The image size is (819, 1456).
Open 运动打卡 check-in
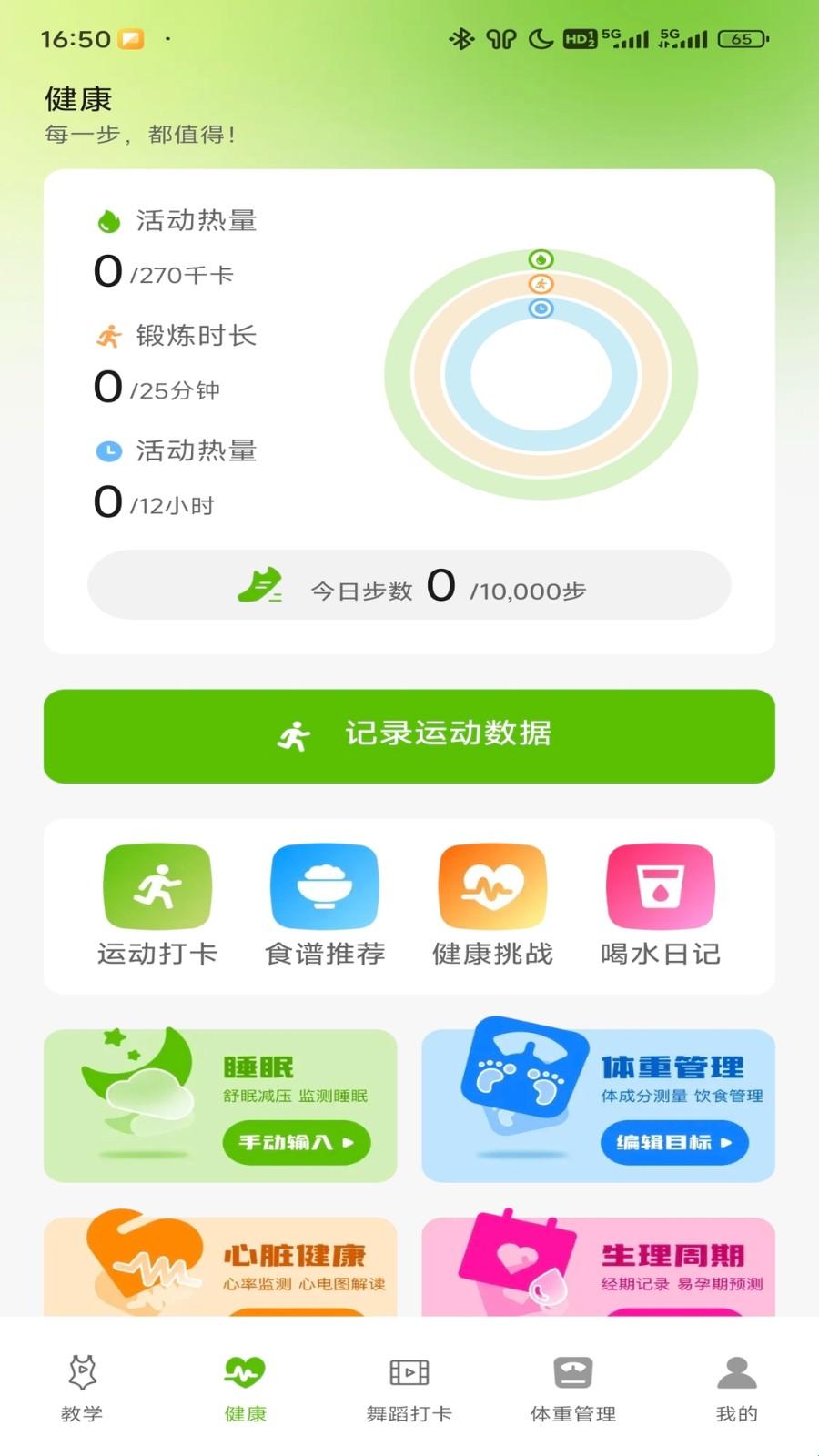[157, 903]
